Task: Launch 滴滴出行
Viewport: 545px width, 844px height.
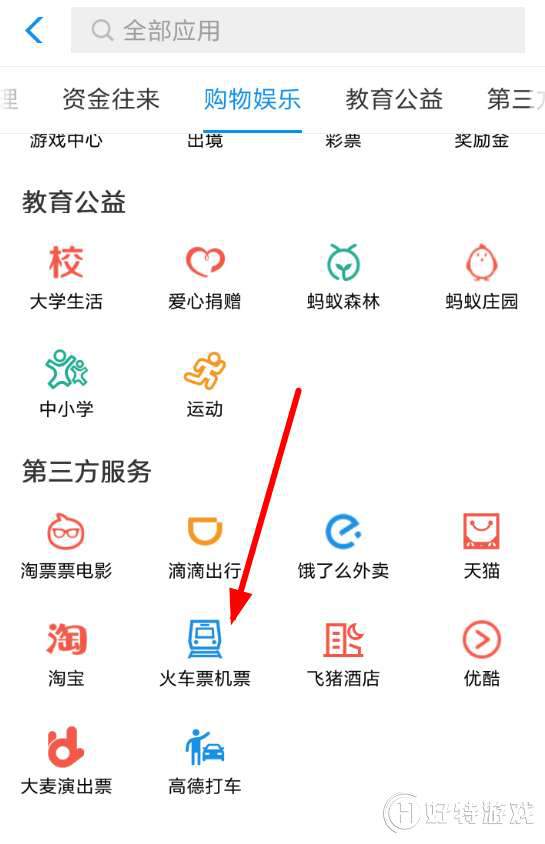Action: point(204,547)
